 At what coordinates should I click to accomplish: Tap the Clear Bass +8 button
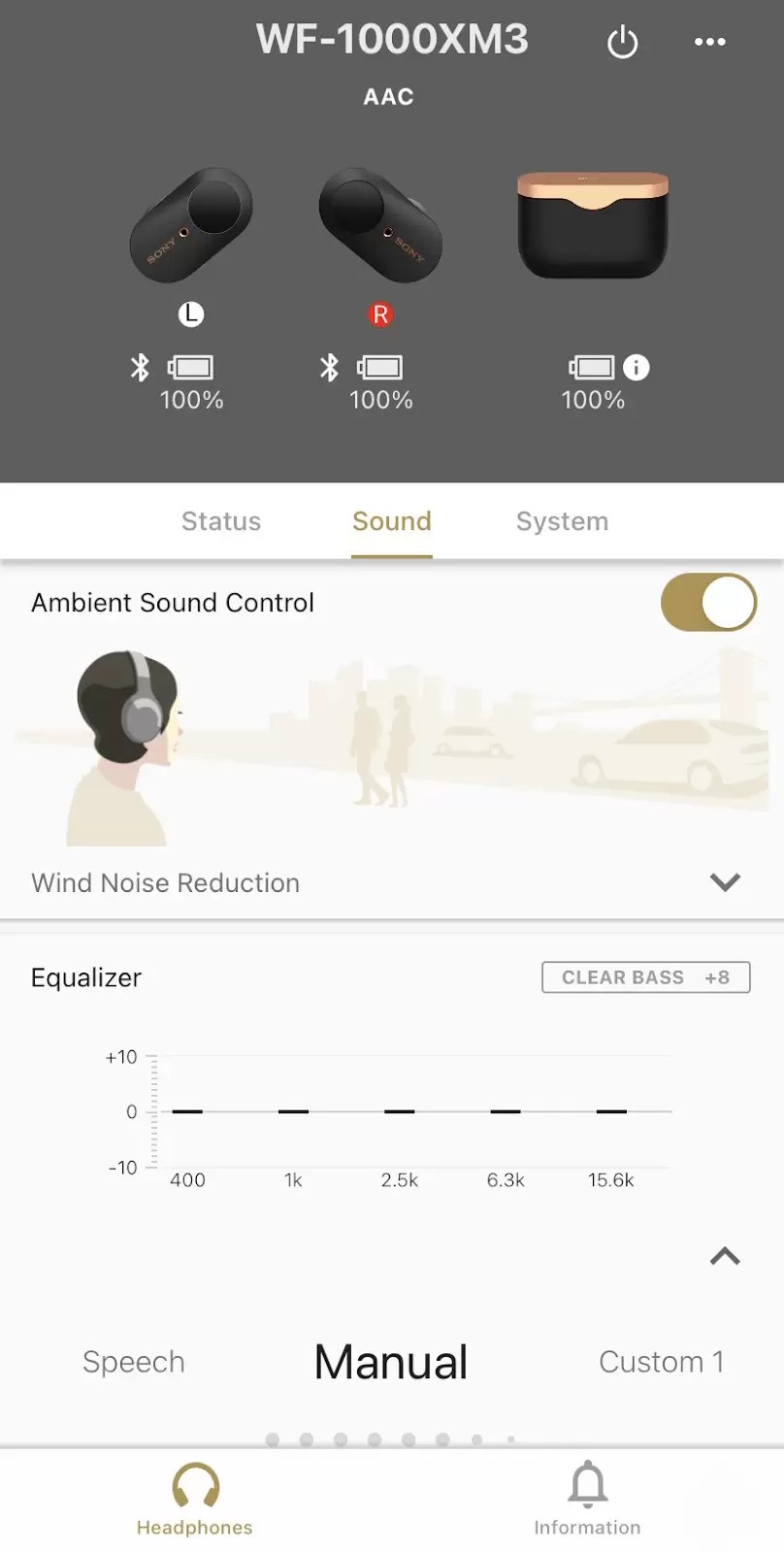pyautogui.click(x=645, y=977)
